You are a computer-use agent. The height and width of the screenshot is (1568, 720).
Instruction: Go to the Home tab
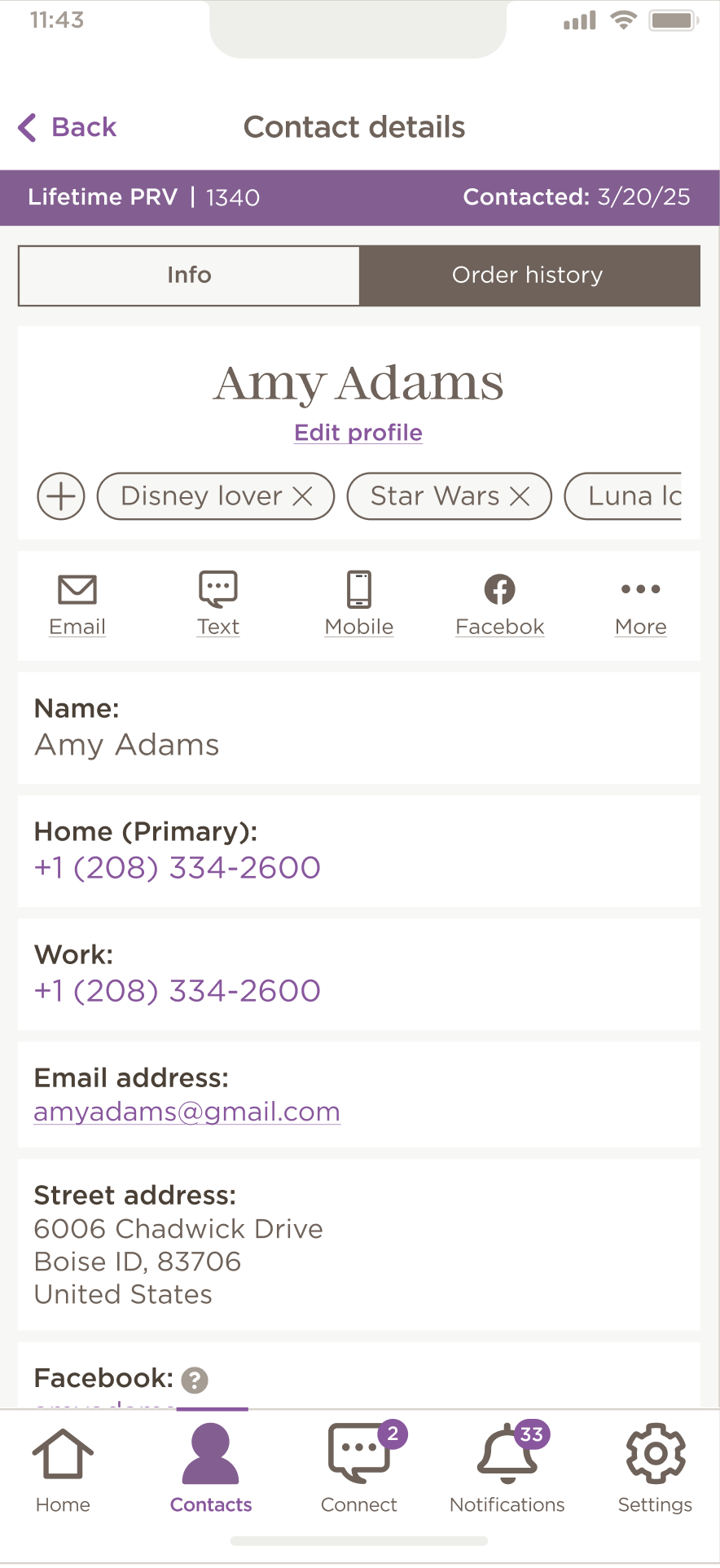[x=63, y=1469]
